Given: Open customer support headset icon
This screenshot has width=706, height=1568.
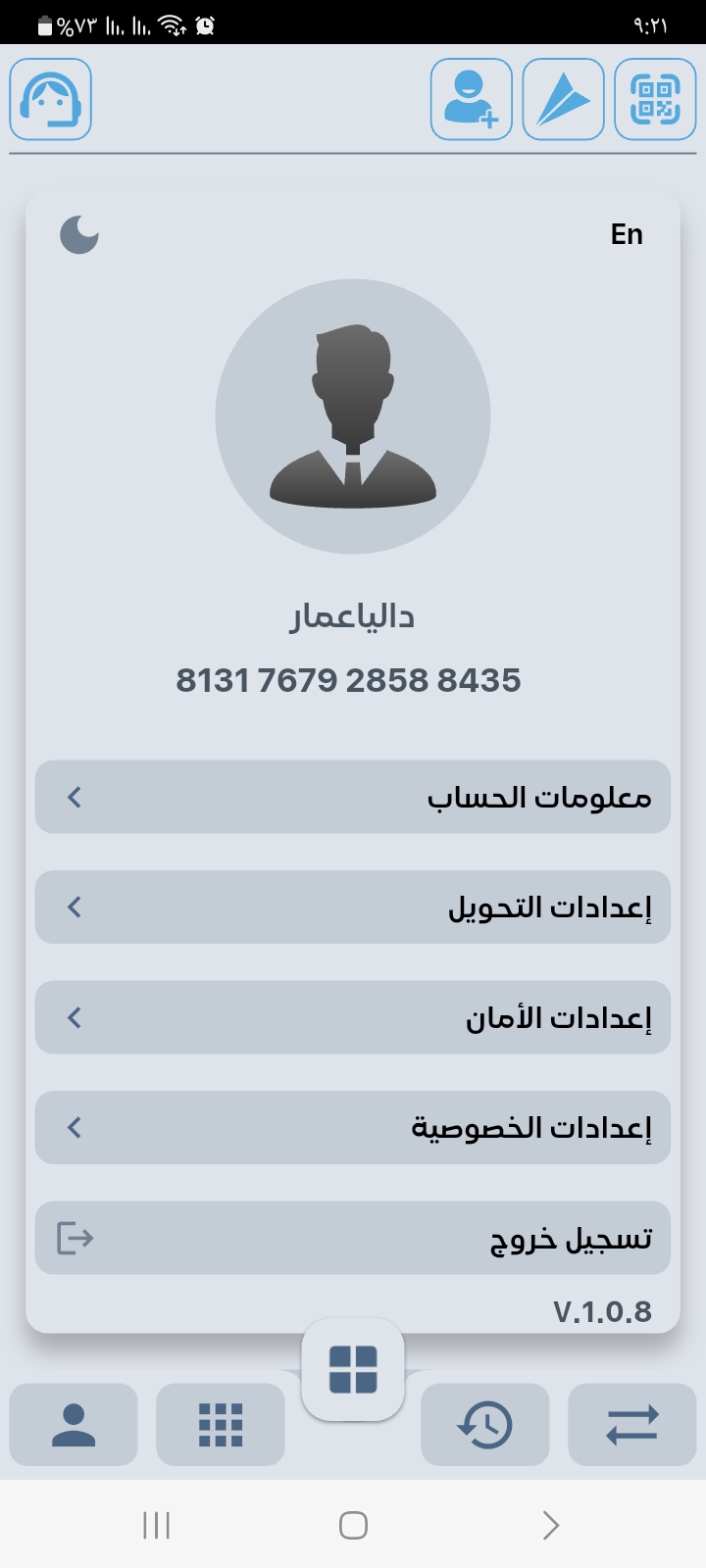Looking at the screenshot, I should 51,99.
